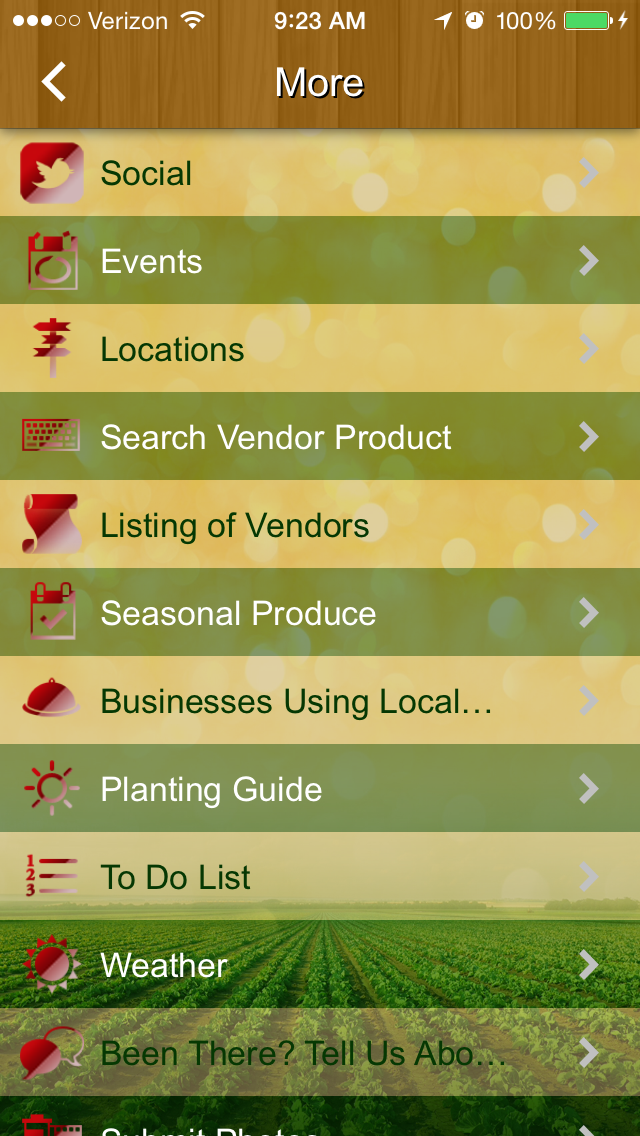
Task: Check the Weather row
Action: click(320, 965)
